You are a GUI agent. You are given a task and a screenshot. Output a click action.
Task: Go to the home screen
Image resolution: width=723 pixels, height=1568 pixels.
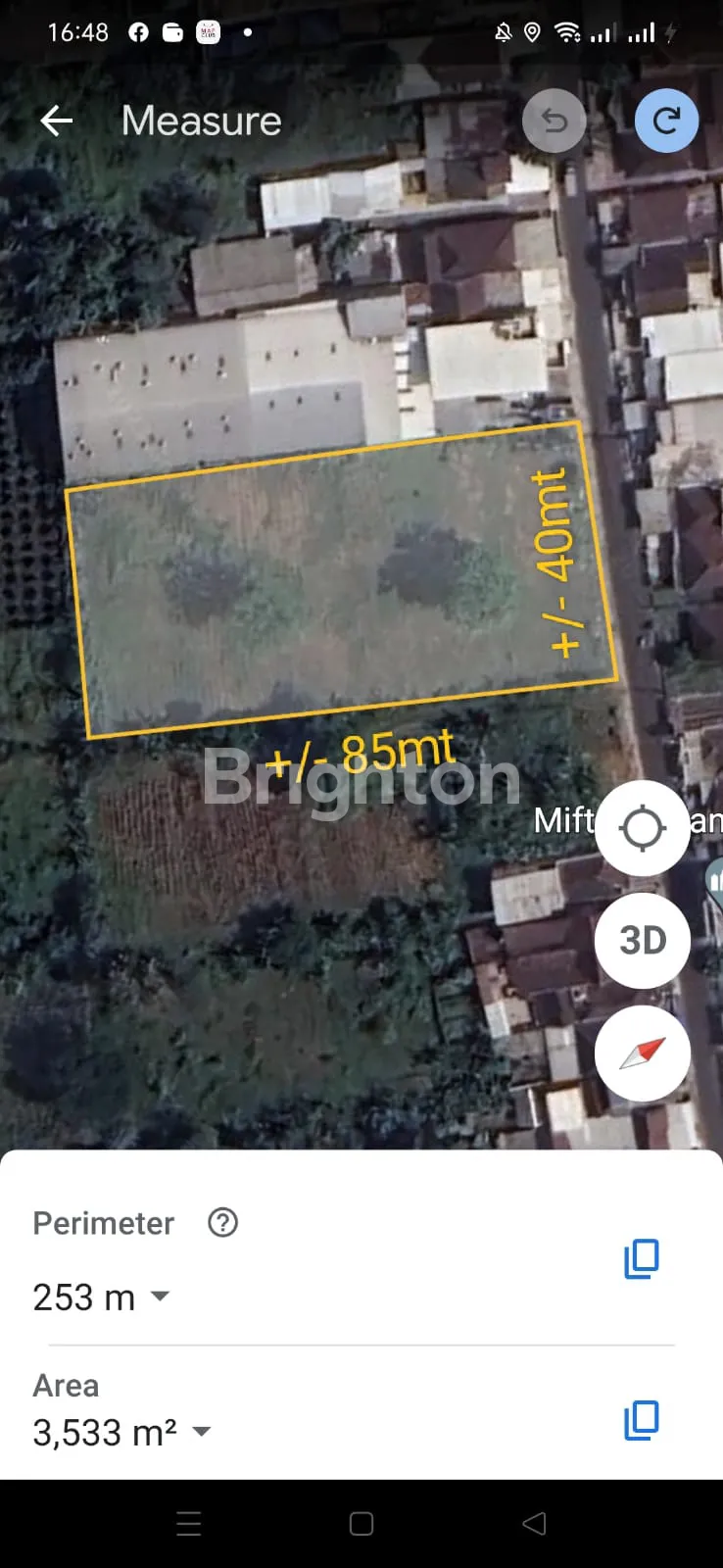click(361, 1524)
